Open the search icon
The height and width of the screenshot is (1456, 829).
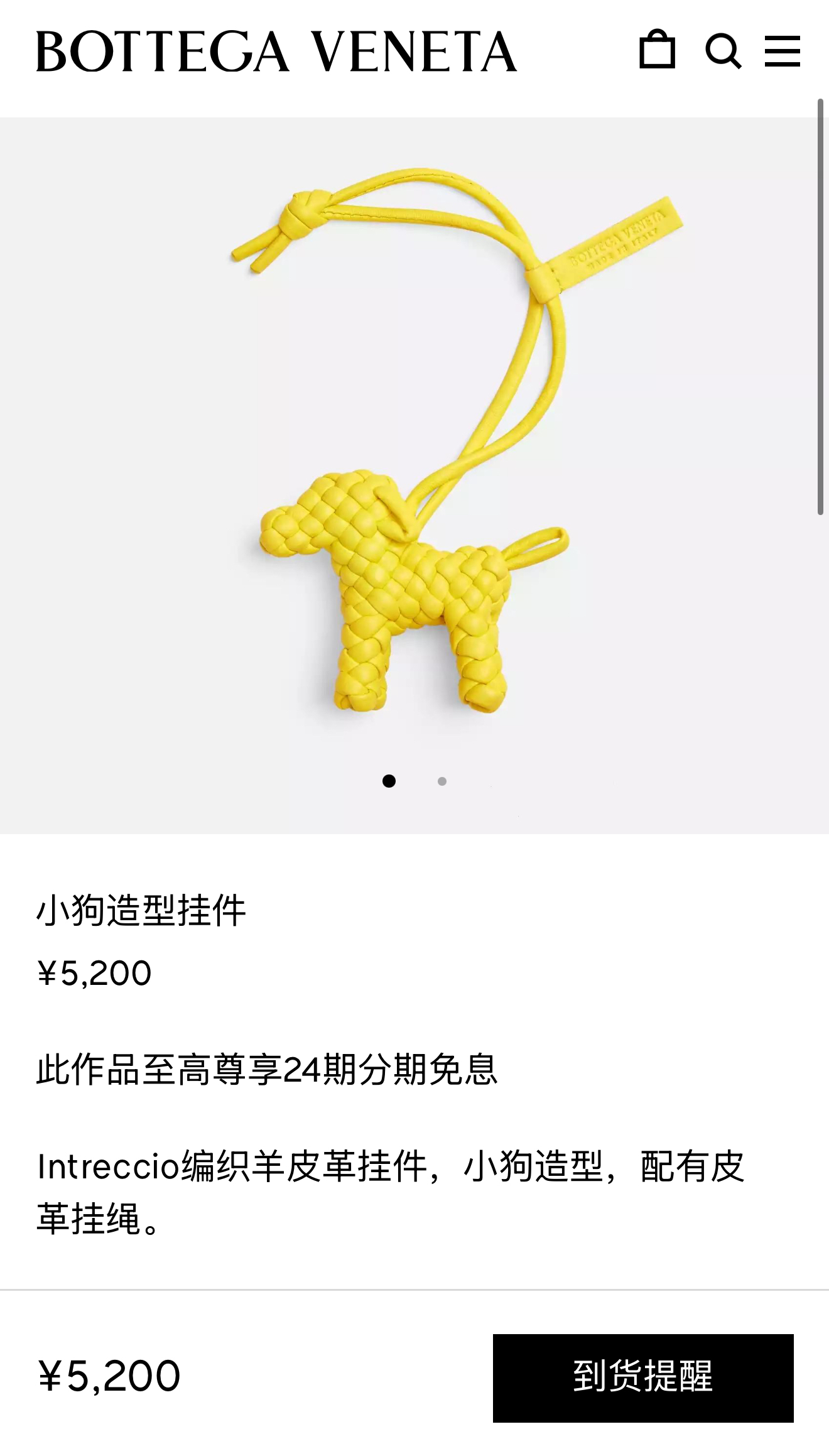coord(723,51)
